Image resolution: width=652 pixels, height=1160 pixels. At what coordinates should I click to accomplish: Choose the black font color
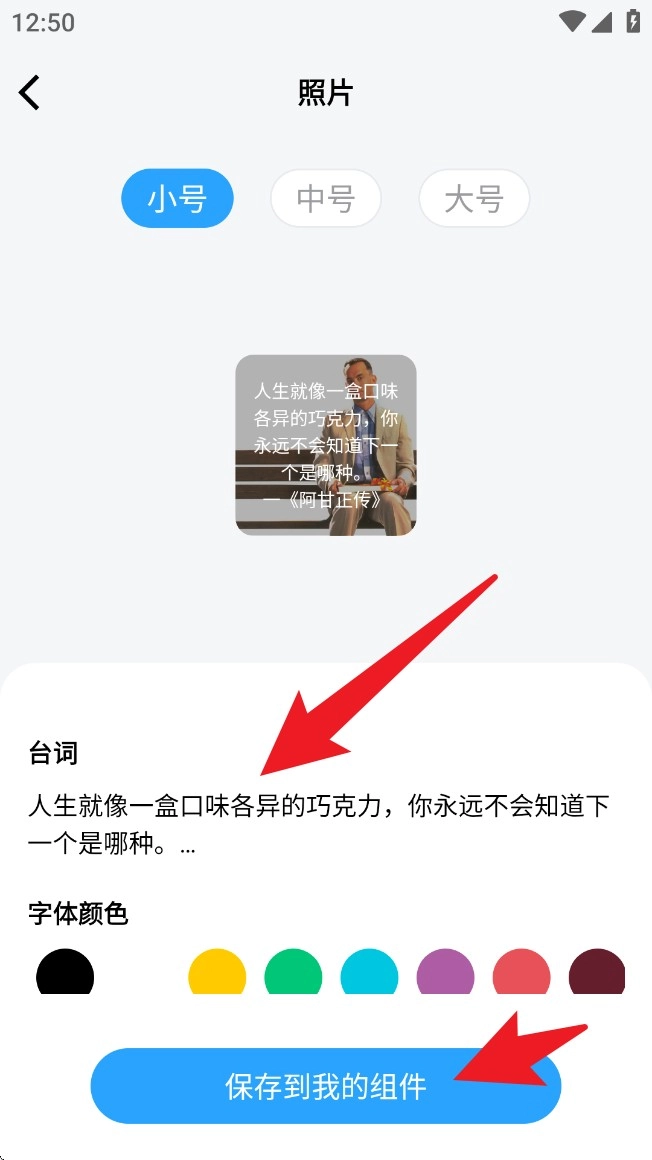[65, 973]
